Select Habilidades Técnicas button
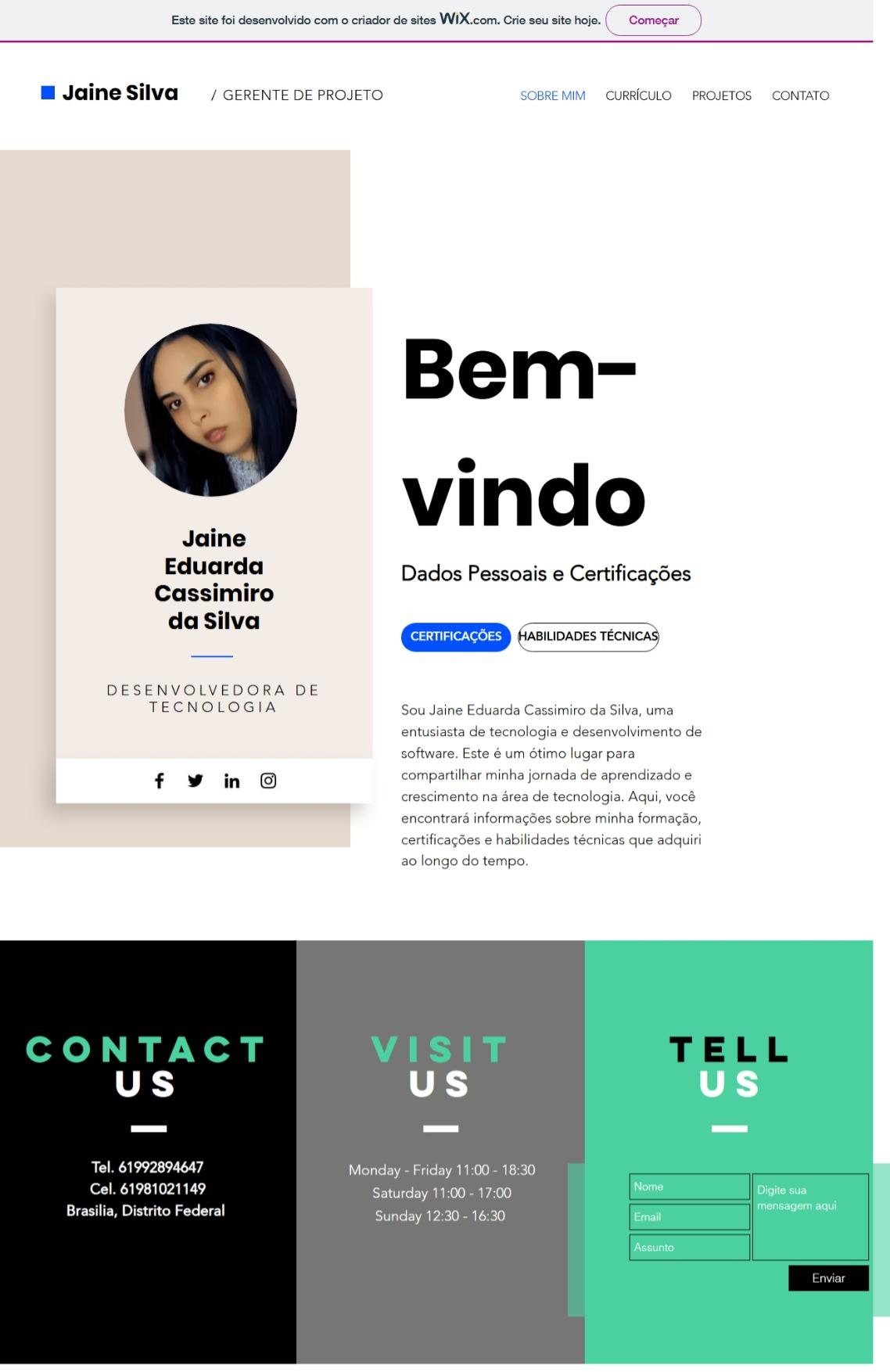The height and width of the screenshot is (1372, 890). 588,637
